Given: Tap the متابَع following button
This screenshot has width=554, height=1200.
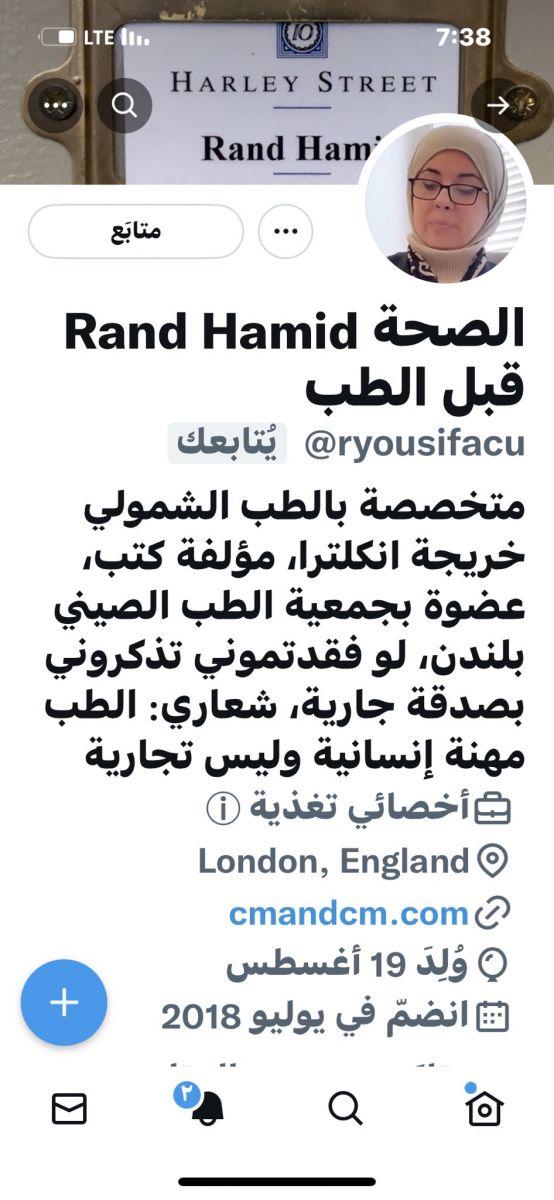Looking at the screenshot, I should pos(135,231).
